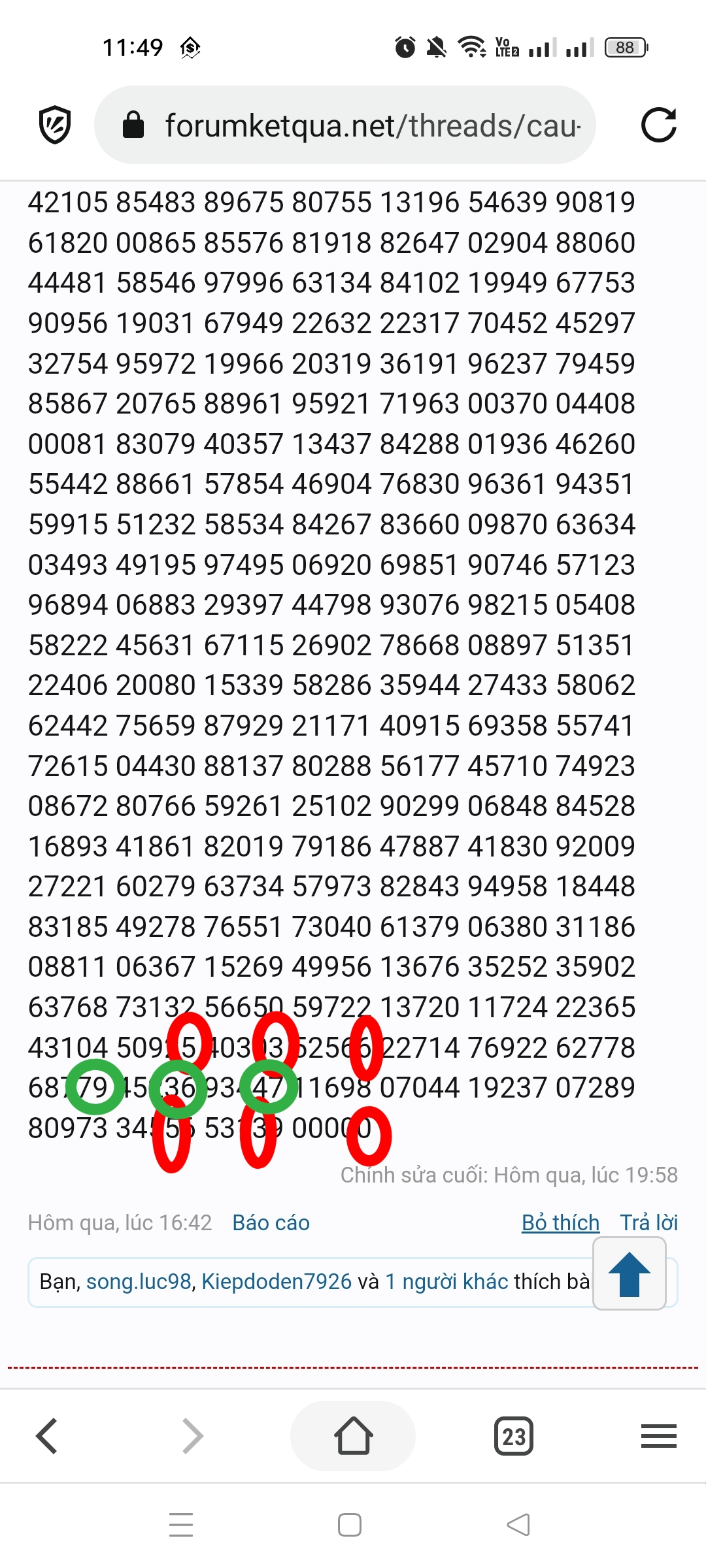Open recent apps from the navigation bar
706x1568 pixels.
pyautogui.click(x=181, y=1525)
